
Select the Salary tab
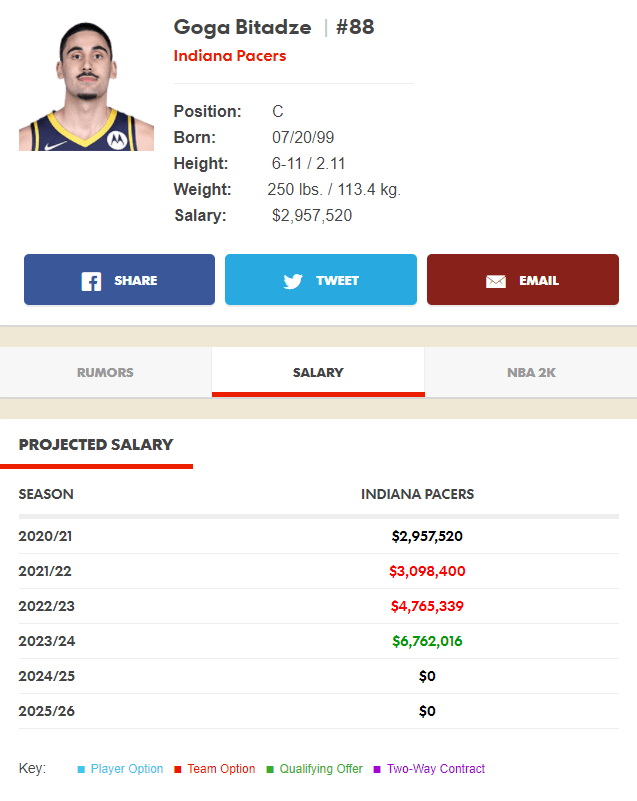318,372
